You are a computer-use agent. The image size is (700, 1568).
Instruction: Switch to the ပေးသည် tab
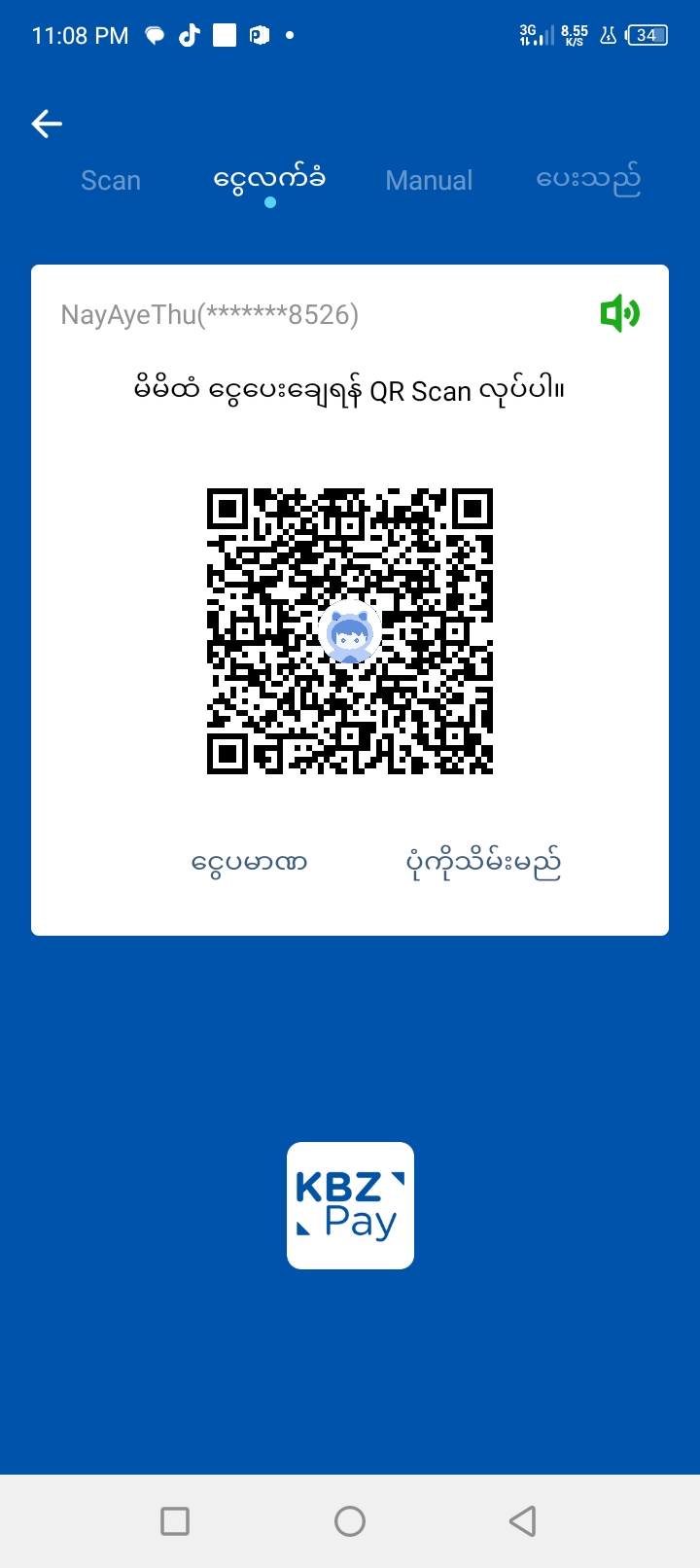click(588, 180)
